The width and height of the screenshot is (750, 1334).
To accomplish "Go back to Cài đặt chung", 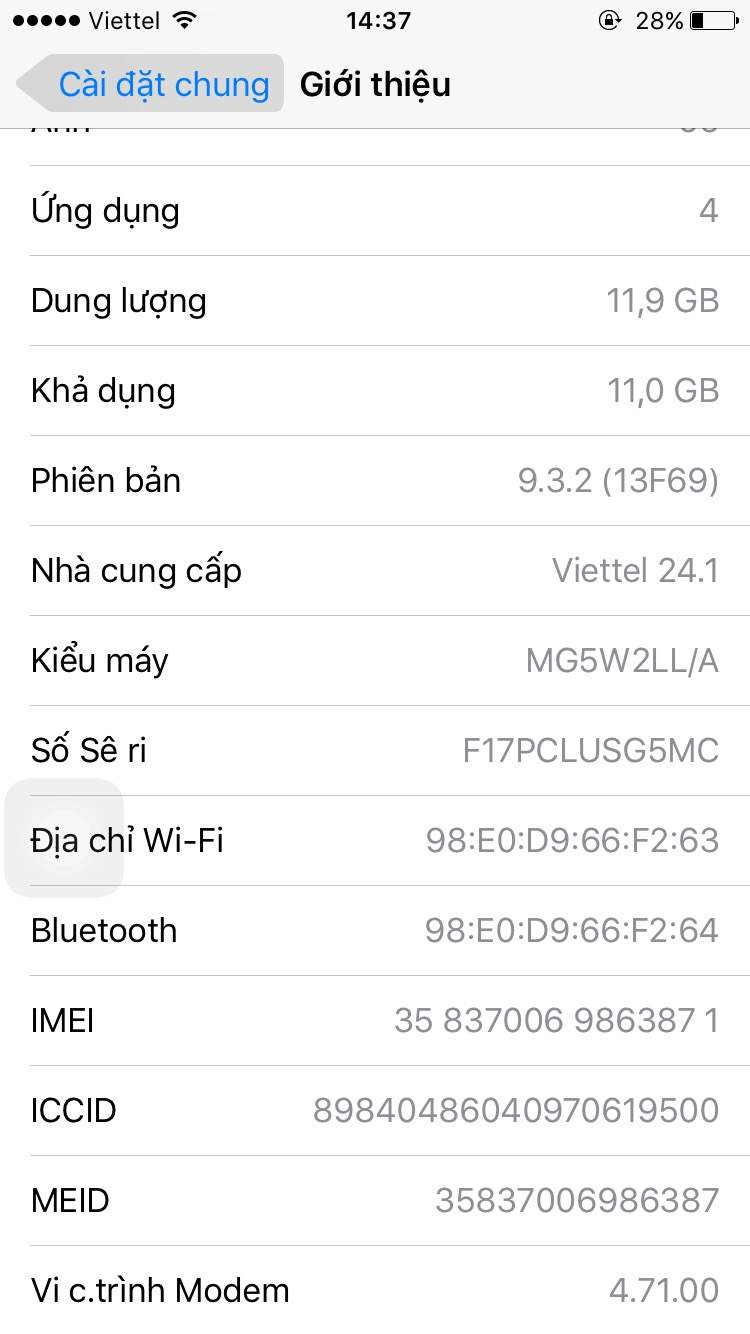I will pos(150,84).
